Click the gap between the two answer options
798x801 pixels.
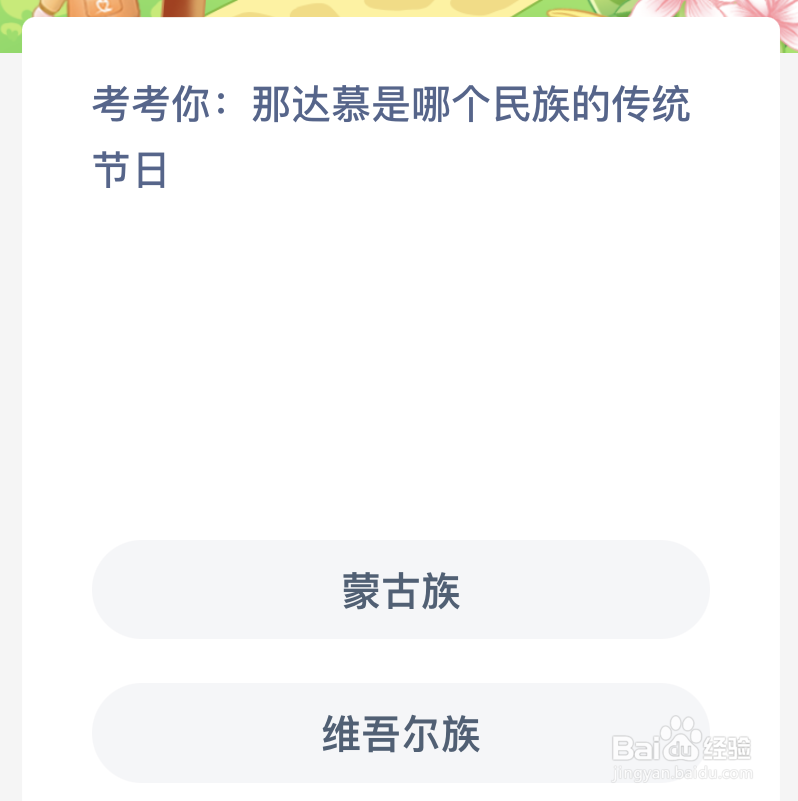click(x=399, y=660)
